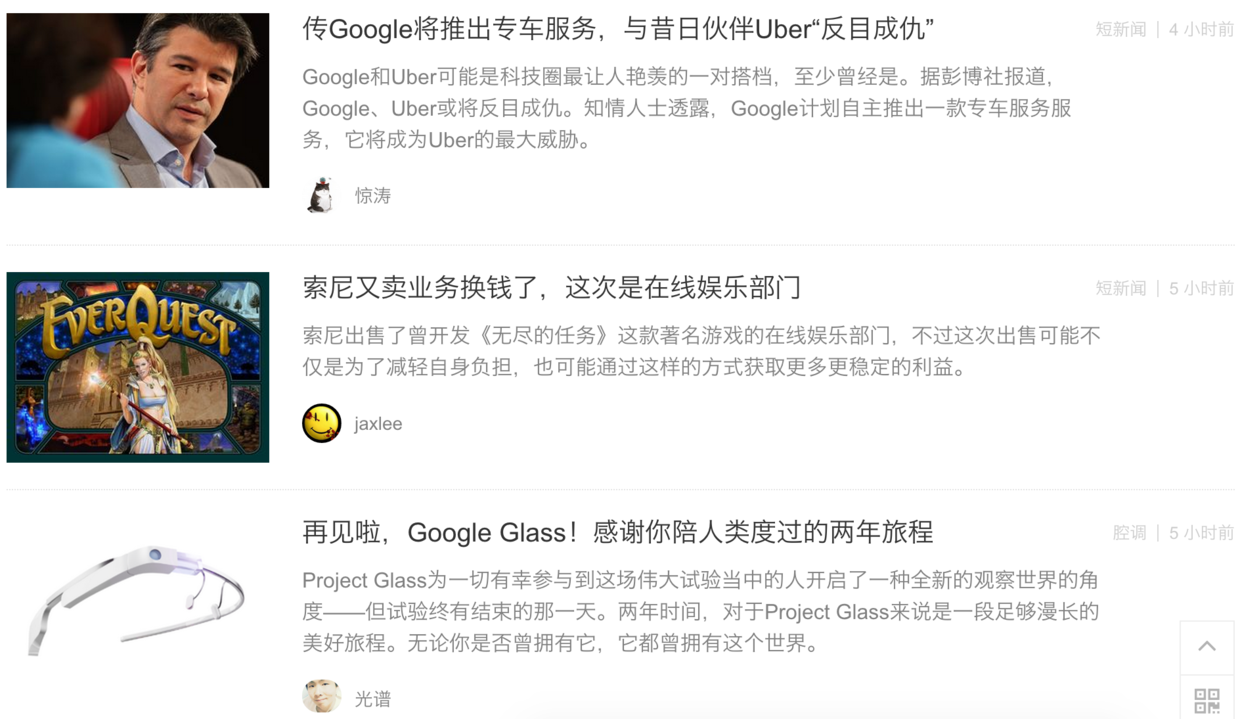The width and height of the screenshot is (1240, 719).
Task: Open the Google Glass farewell article headline
Action: [617, 532]
